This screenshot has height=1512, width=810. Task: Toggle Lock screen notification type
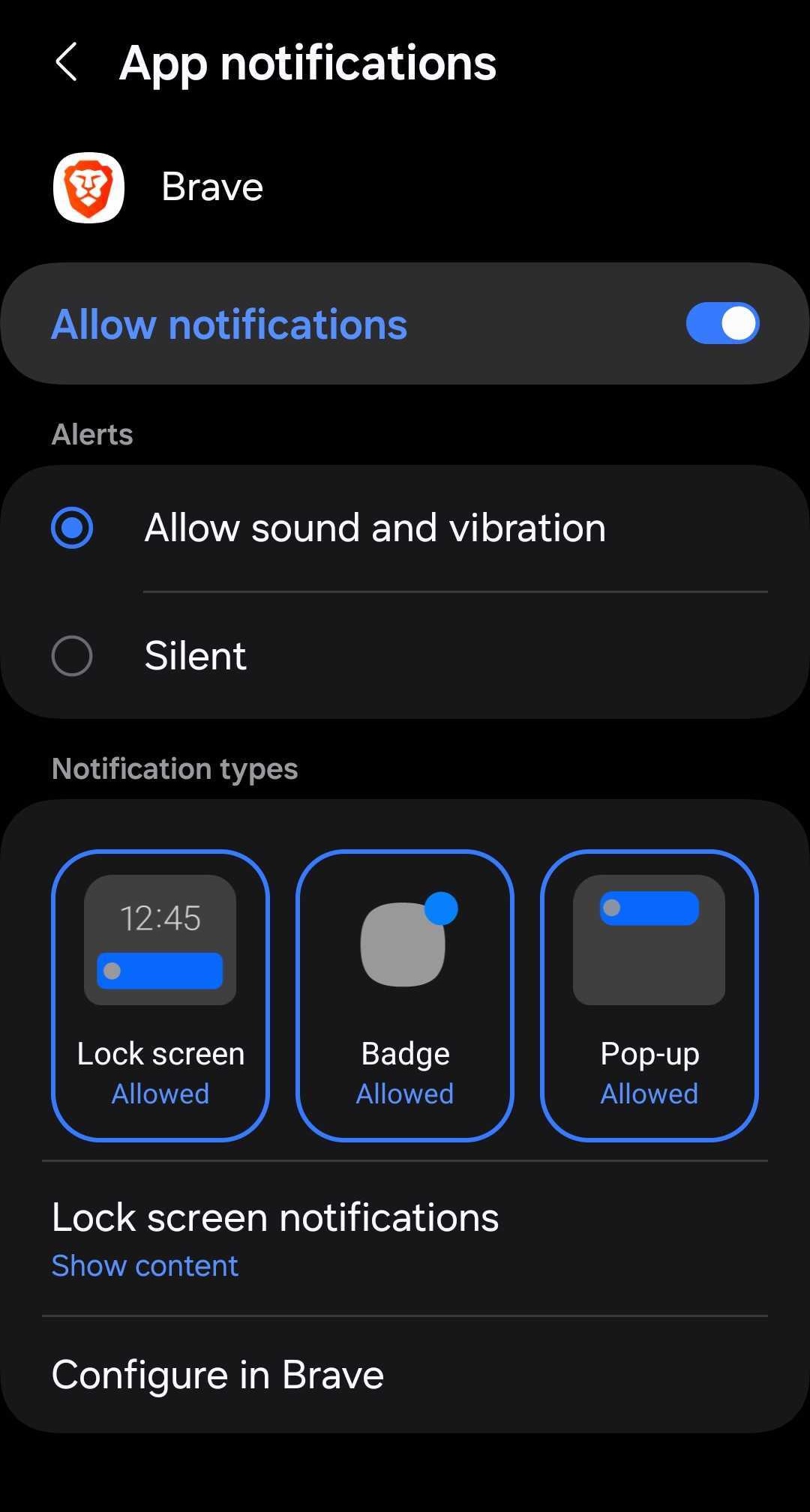pos(160,995)
